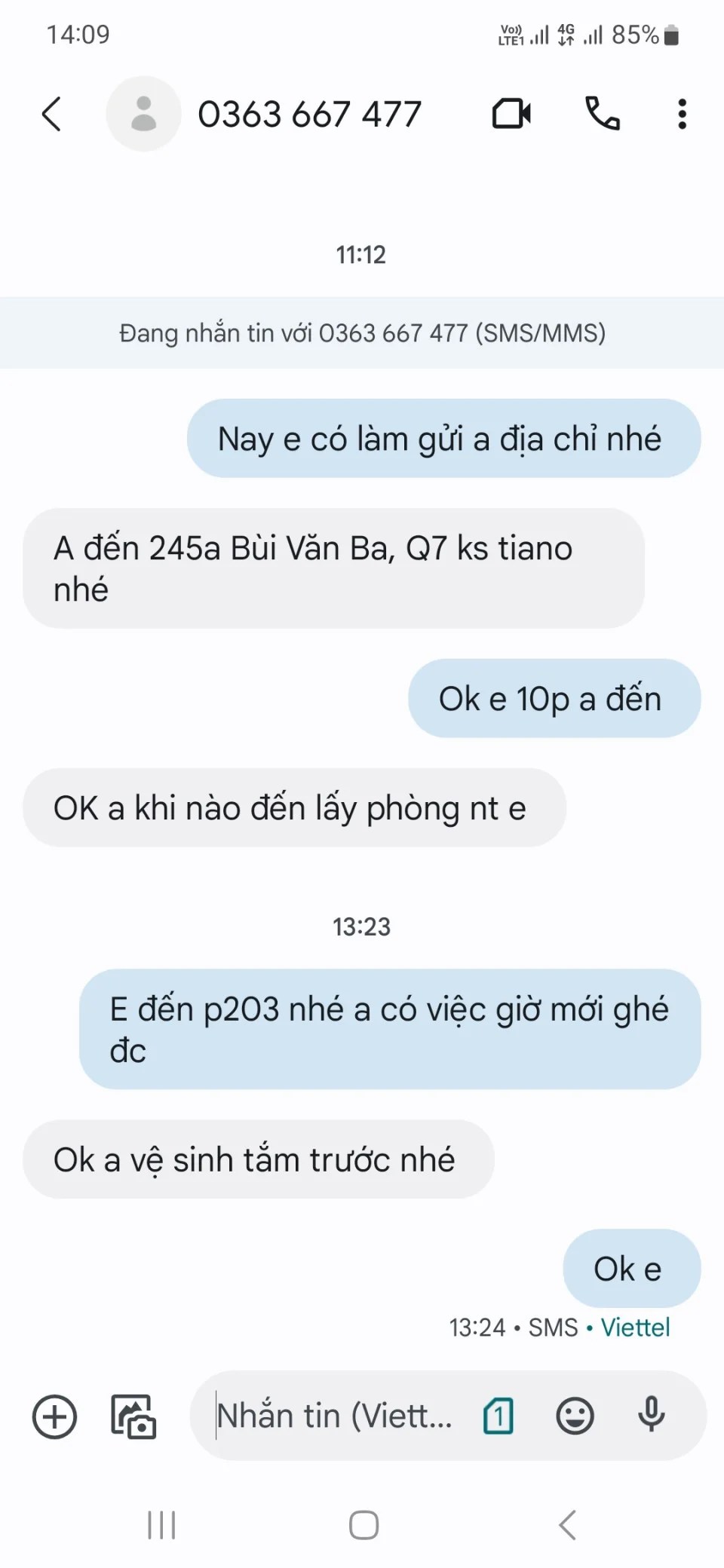
Task: Tap the system home button
Action: pos(364,1525)
